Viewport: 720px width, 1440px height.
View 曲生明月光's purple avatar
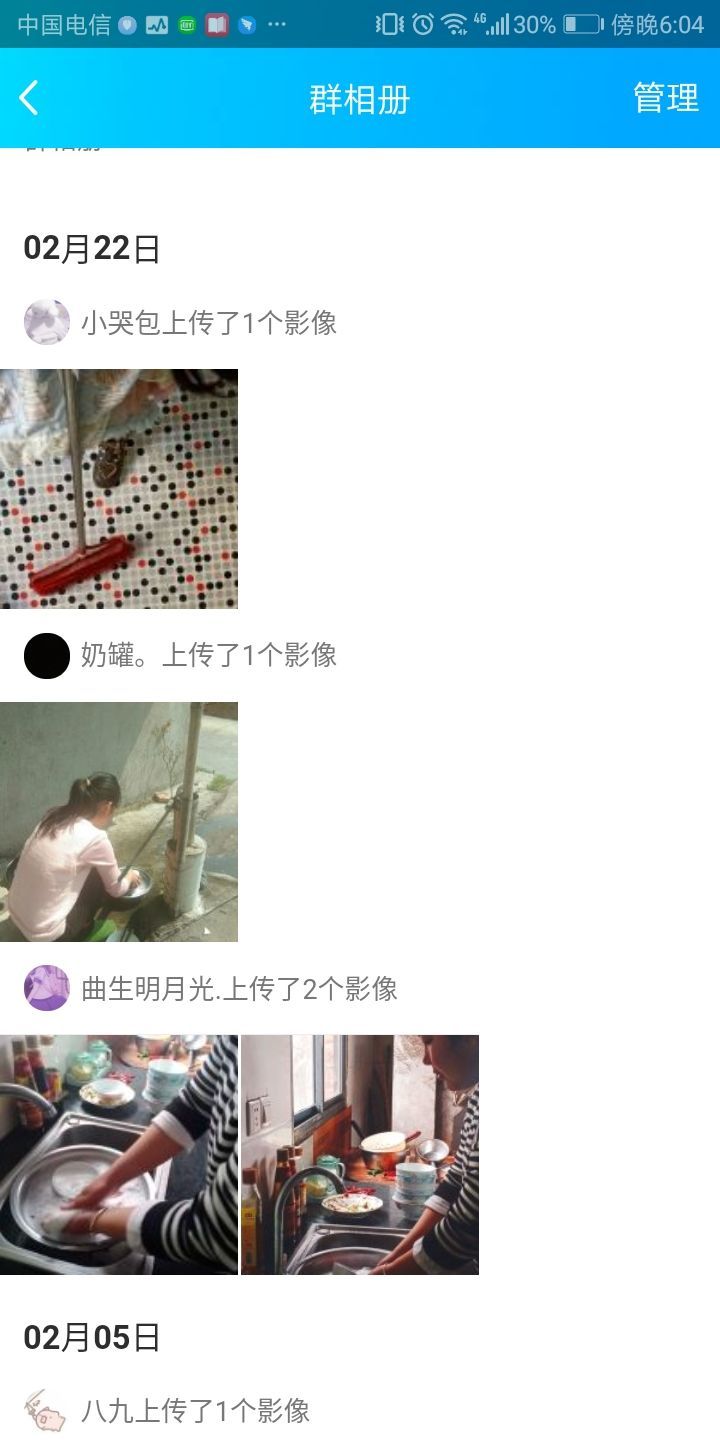[x=47, y=988]
